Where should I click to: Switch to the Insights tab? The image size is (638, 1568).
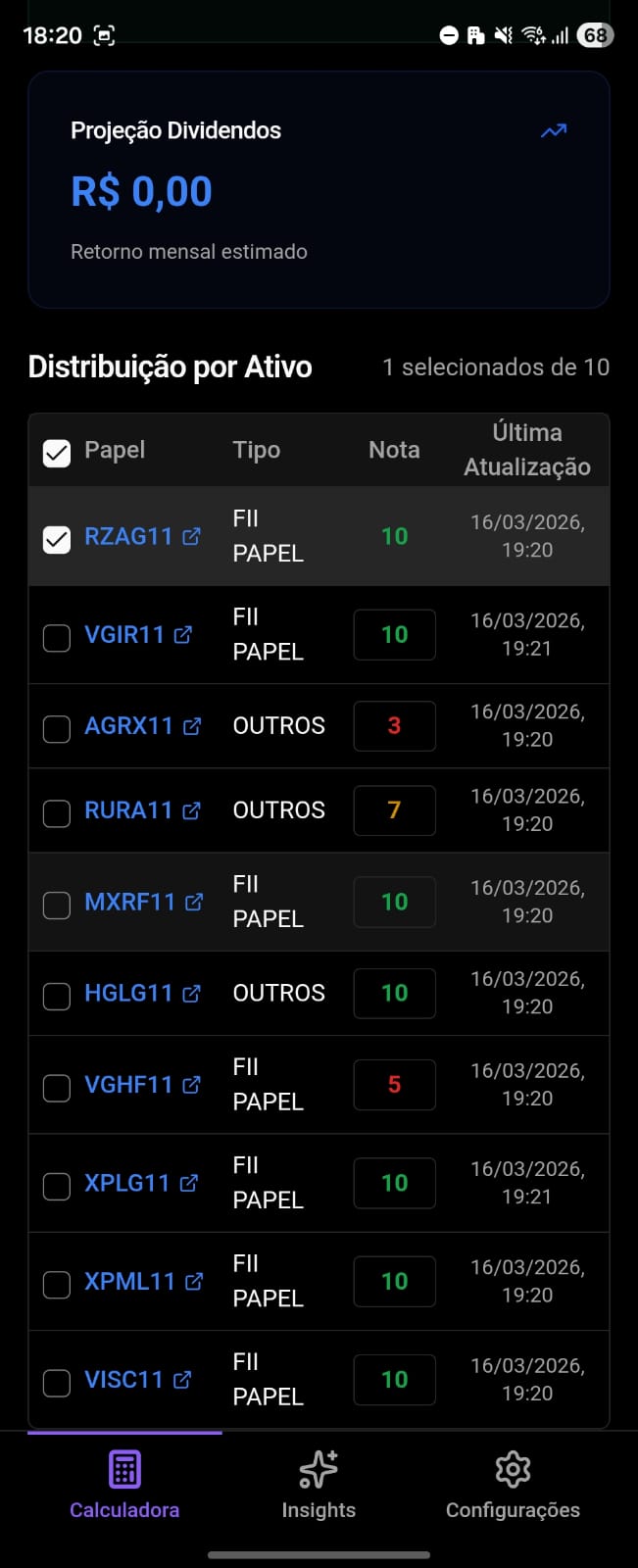click(x=319, y=1486)
